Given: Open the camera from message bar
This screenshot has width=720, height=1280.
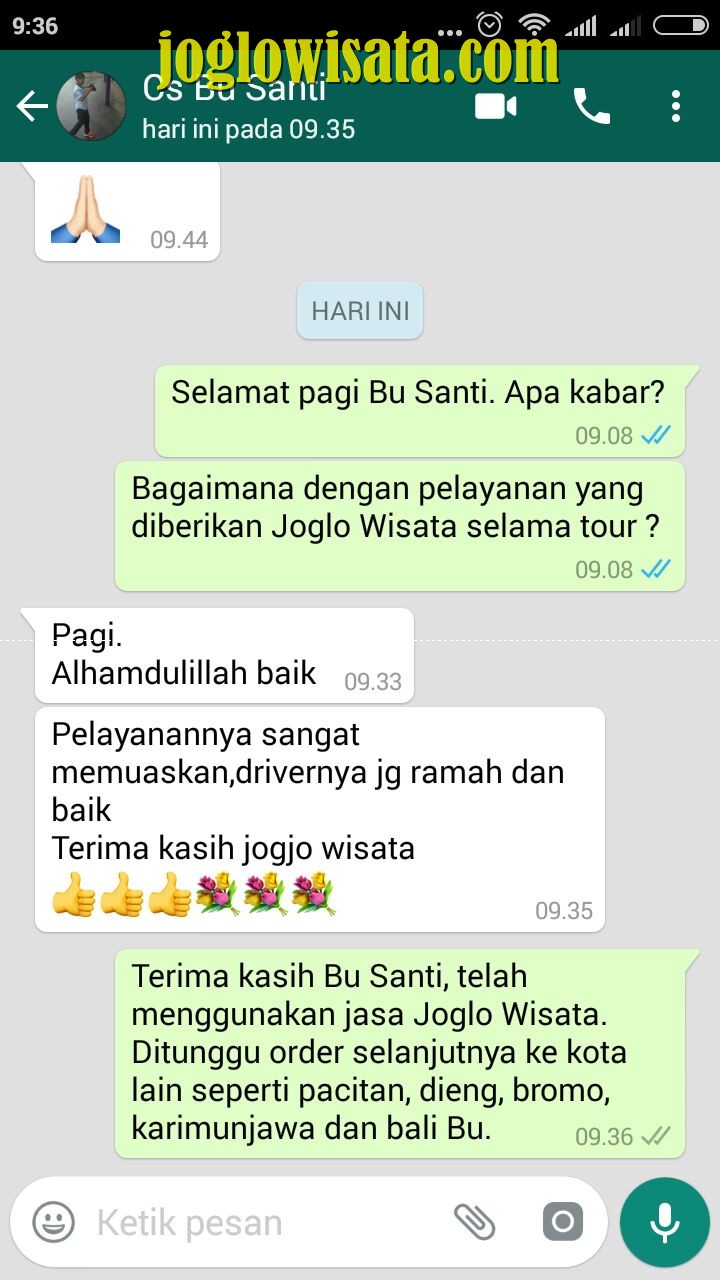Looking at the screenshot, I should [563, 1222].
